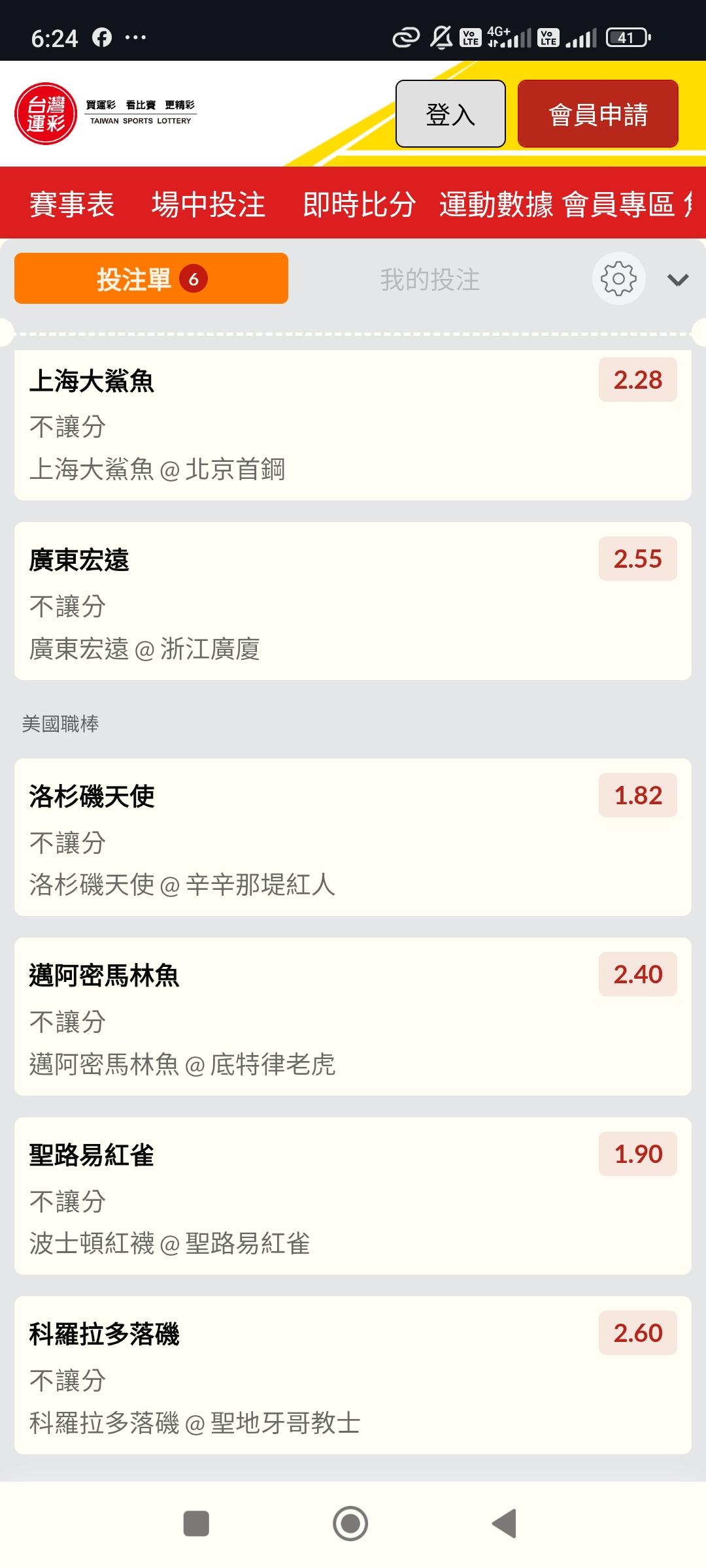Collapse the bet slip with chevron
706x1568 pixels.
(677, 280)
